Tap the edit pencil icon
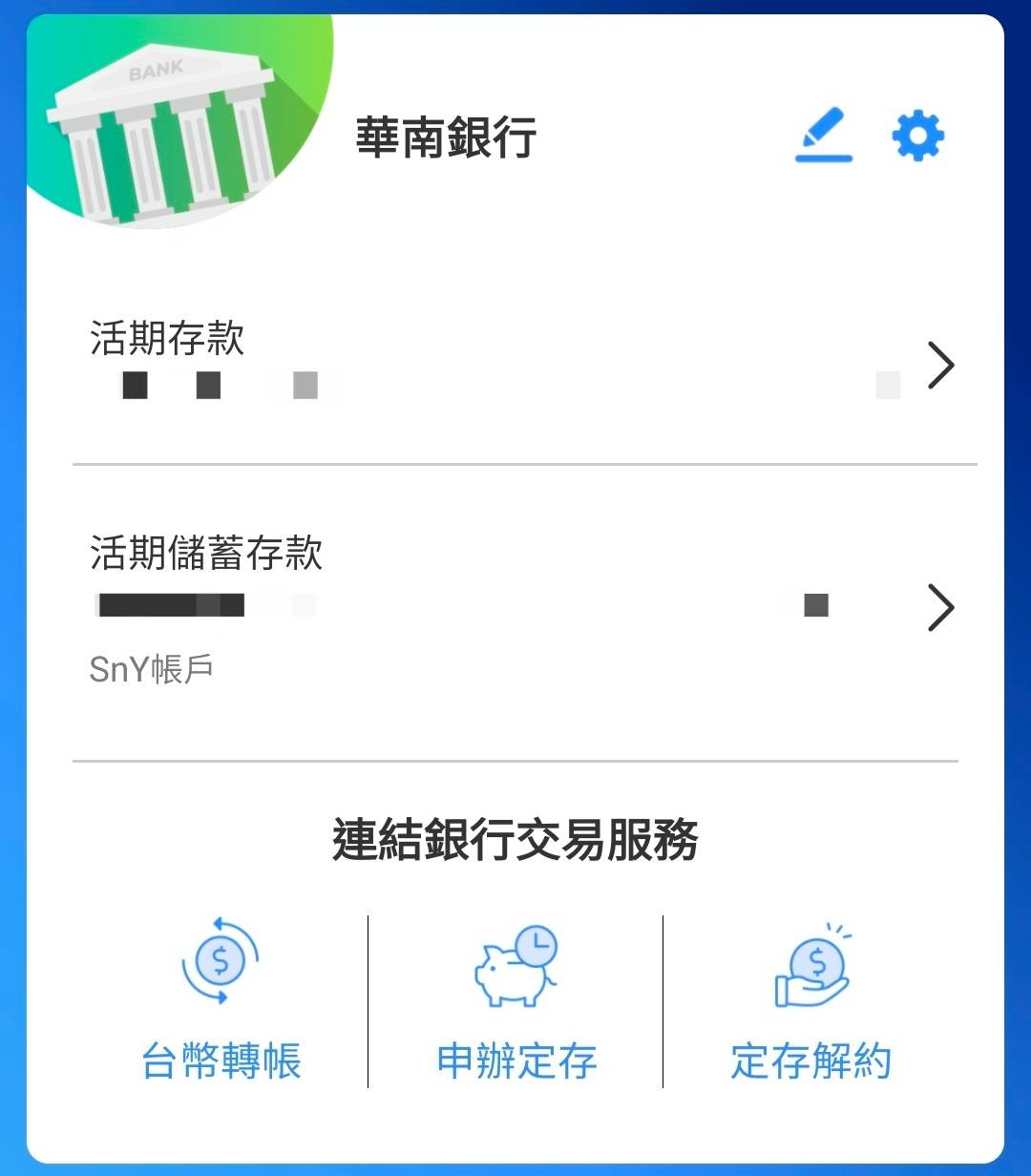Viewport: 1031px width, 1176px height. coord(824,136)
